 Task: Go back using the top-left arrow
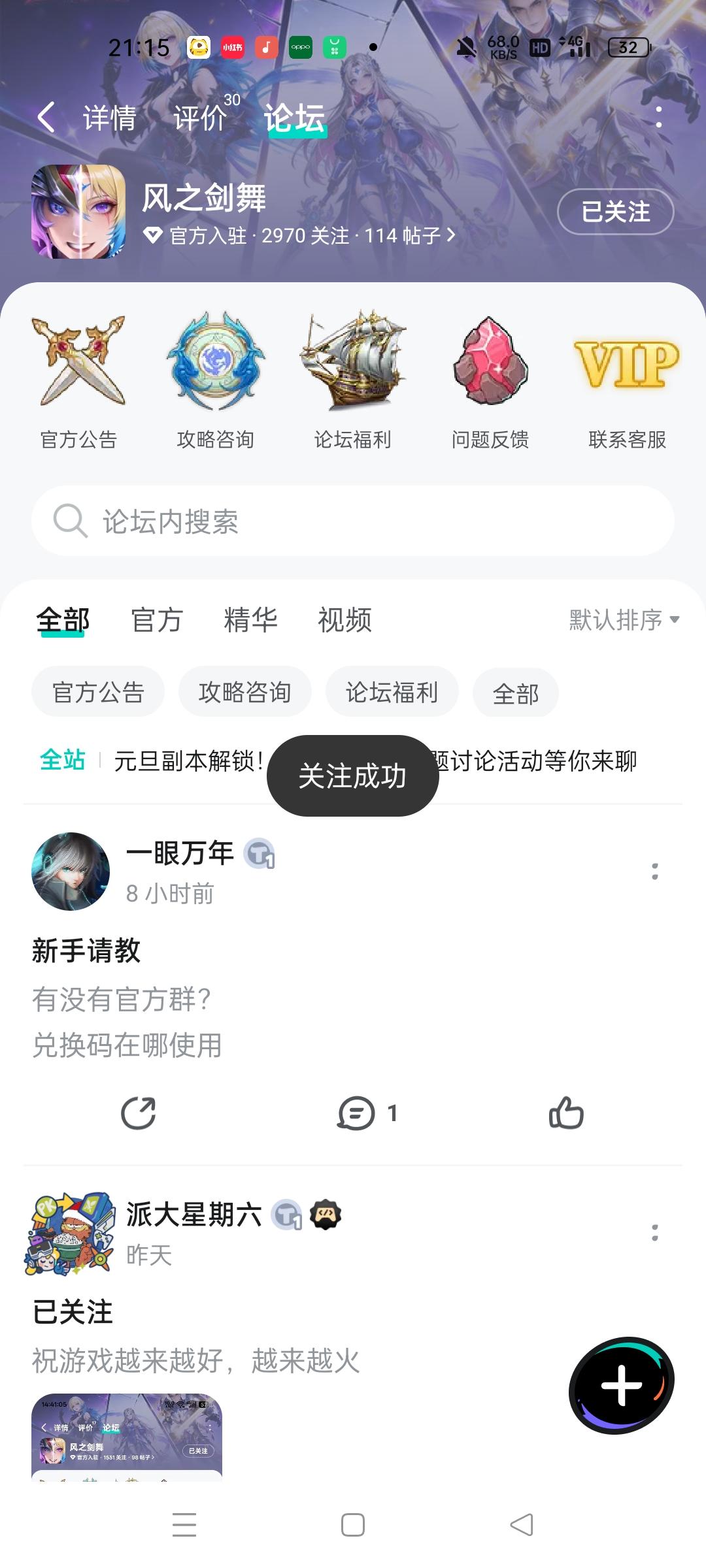point(46,118)
